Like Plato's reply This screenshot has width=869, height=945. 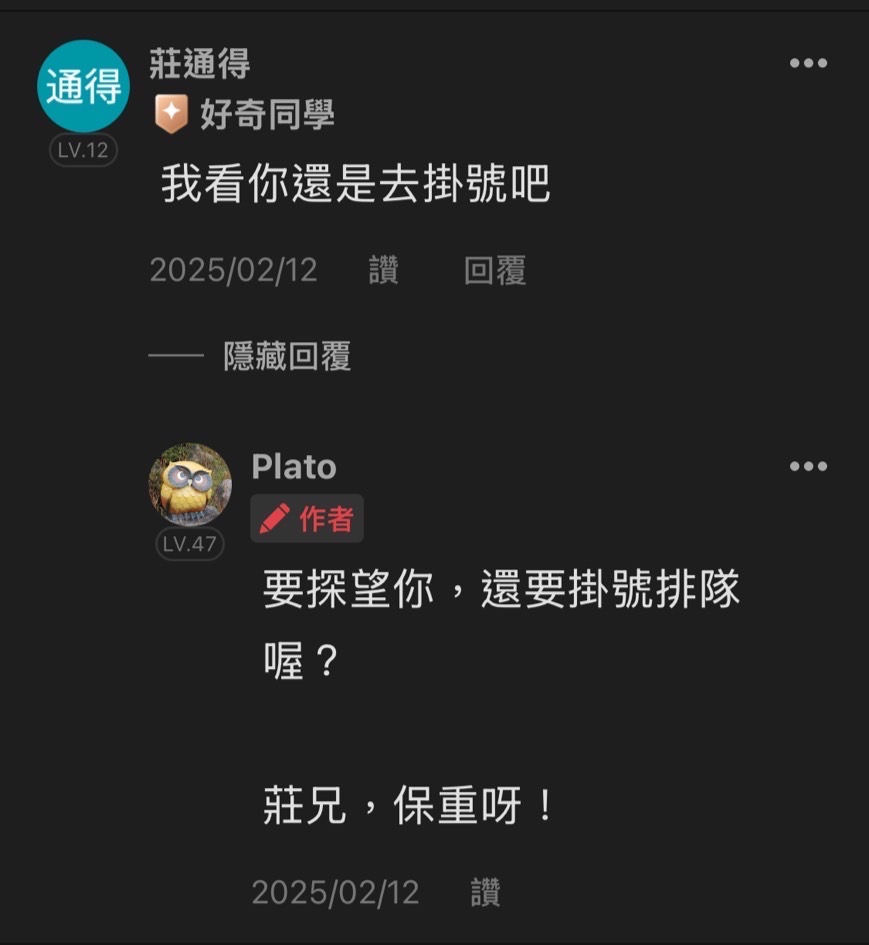pos(485,892)
